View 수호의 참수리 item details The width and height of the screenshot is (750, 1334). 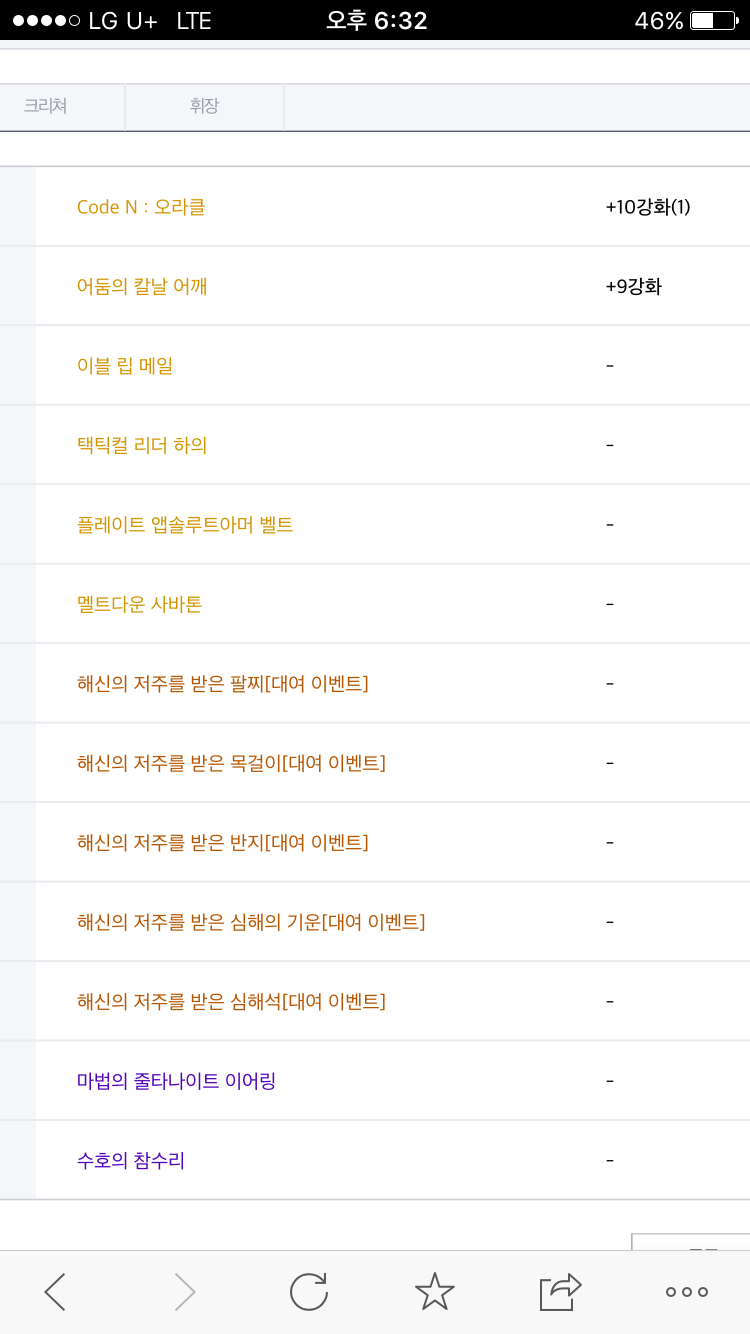click(131, 1160)
